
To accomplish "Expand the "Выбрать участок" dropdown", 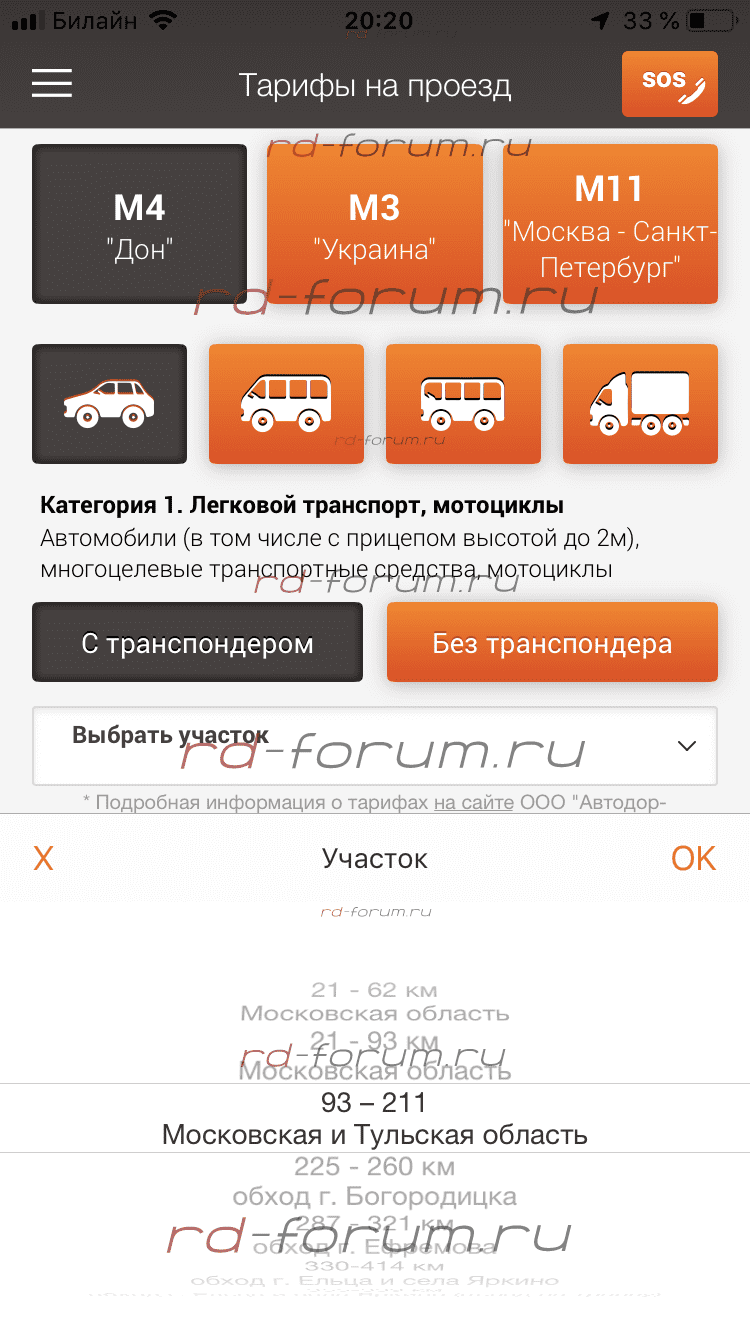I will (375, 746).
